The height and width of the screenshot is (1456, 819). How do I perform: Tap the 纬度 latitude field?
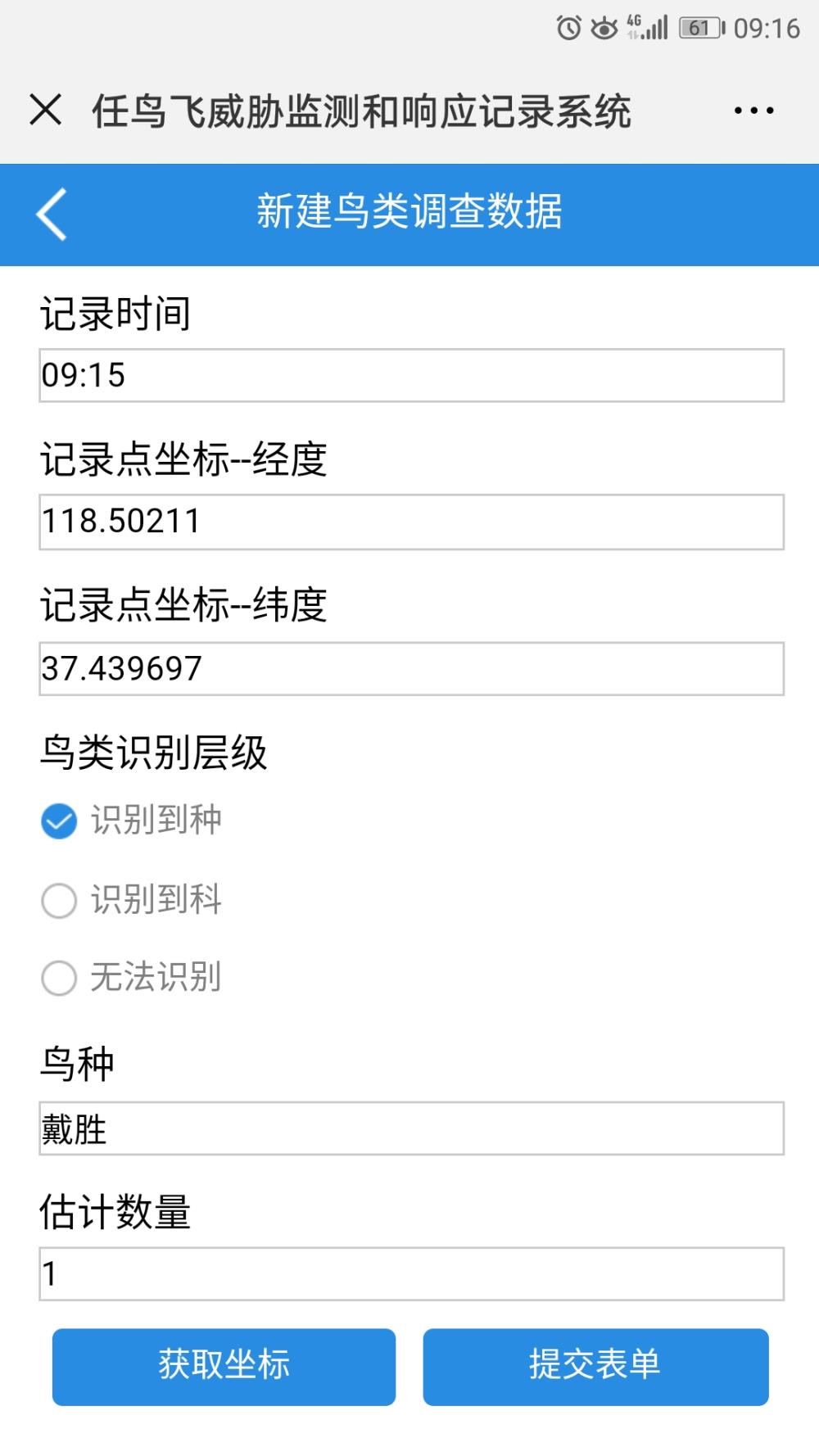pyautogui.click(x=411, y=668)
